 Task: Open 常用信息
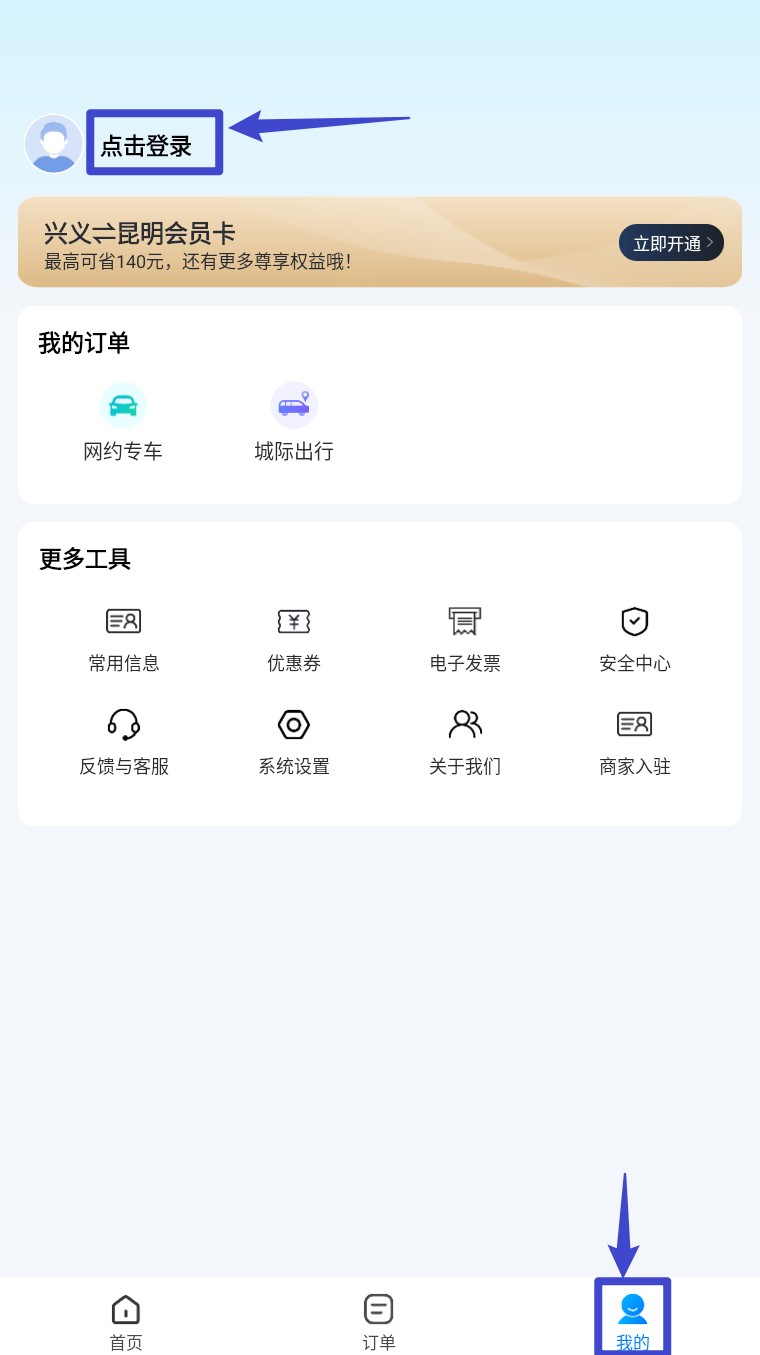click(x=124, y=638)
